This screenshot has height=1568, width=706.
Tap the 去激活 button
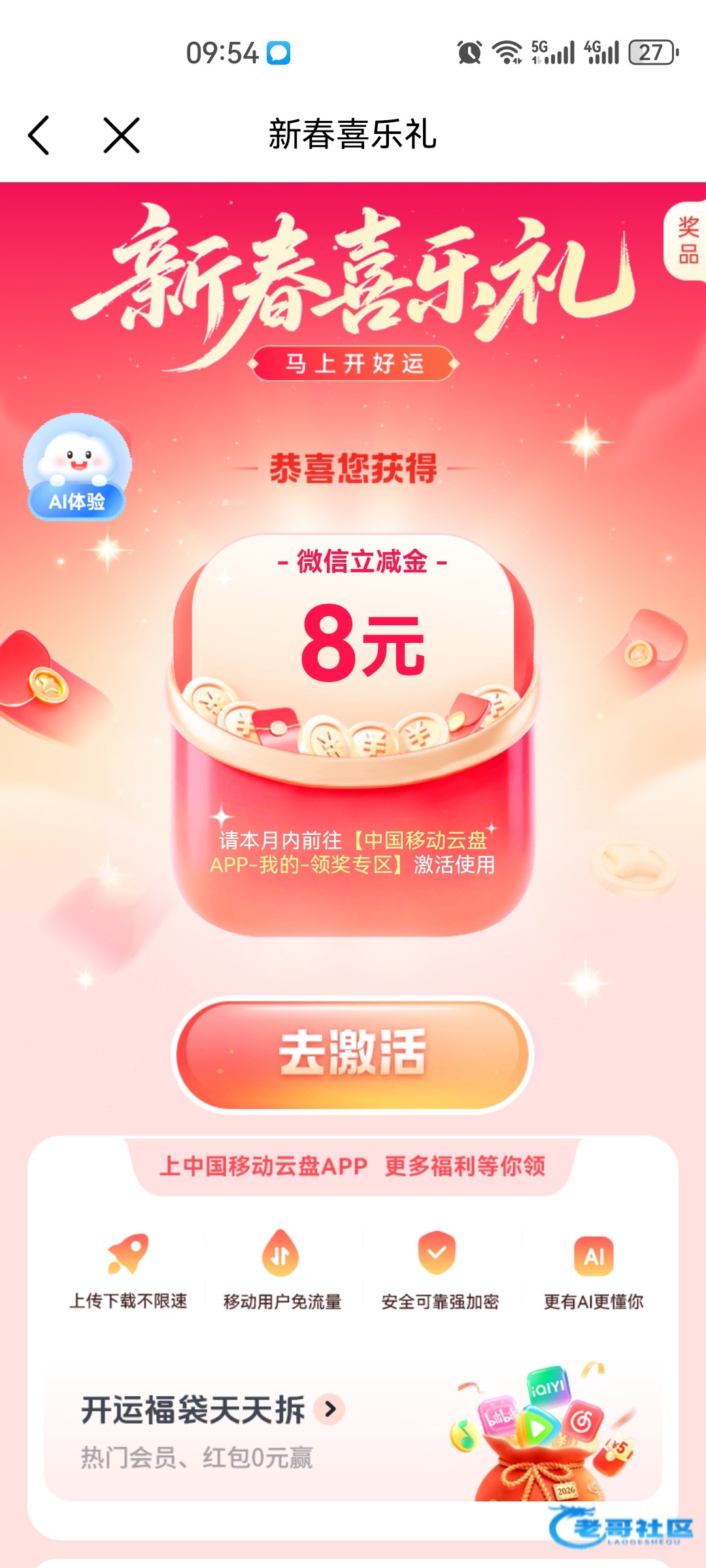(x=353, y=1053)
